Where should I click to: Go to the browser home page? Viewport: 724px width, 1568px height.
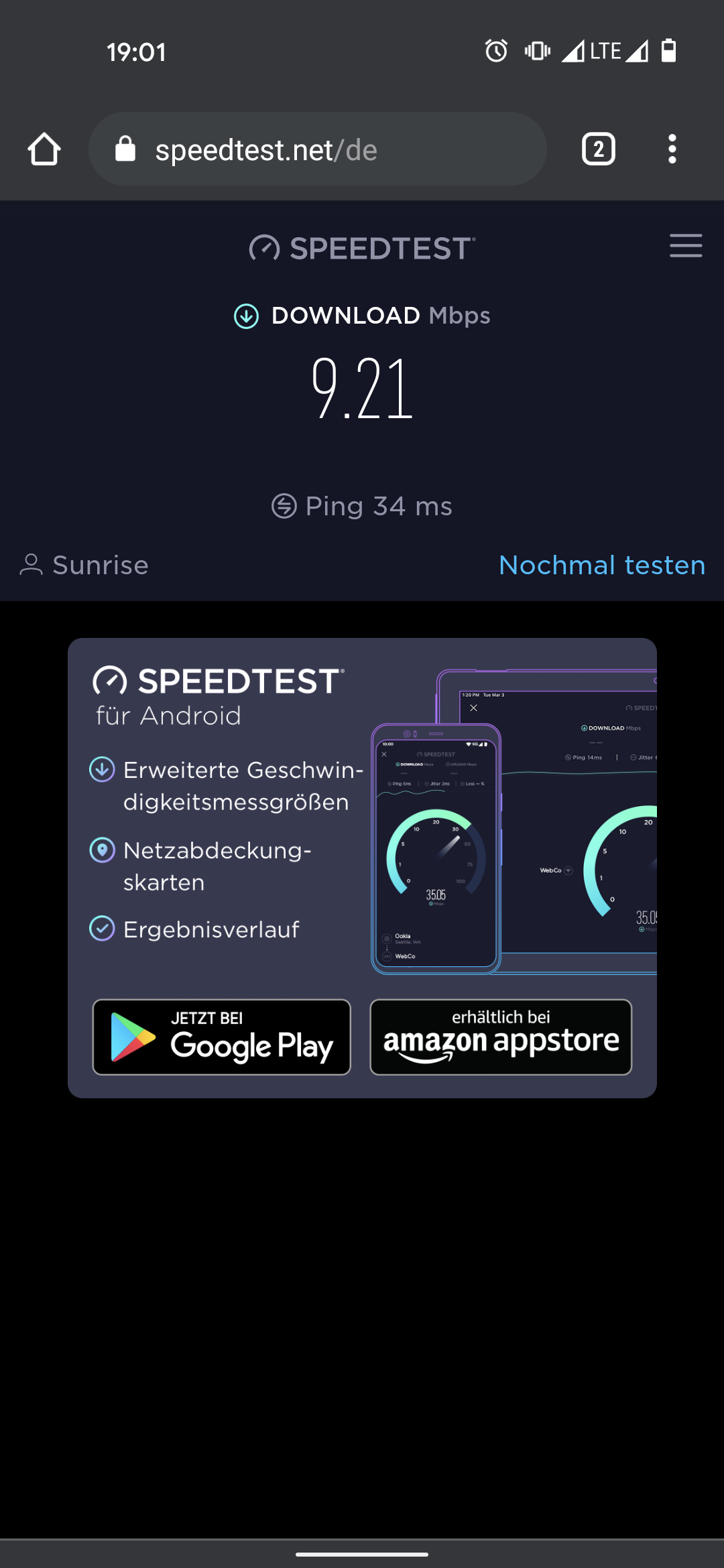click(x=44, y=149)
